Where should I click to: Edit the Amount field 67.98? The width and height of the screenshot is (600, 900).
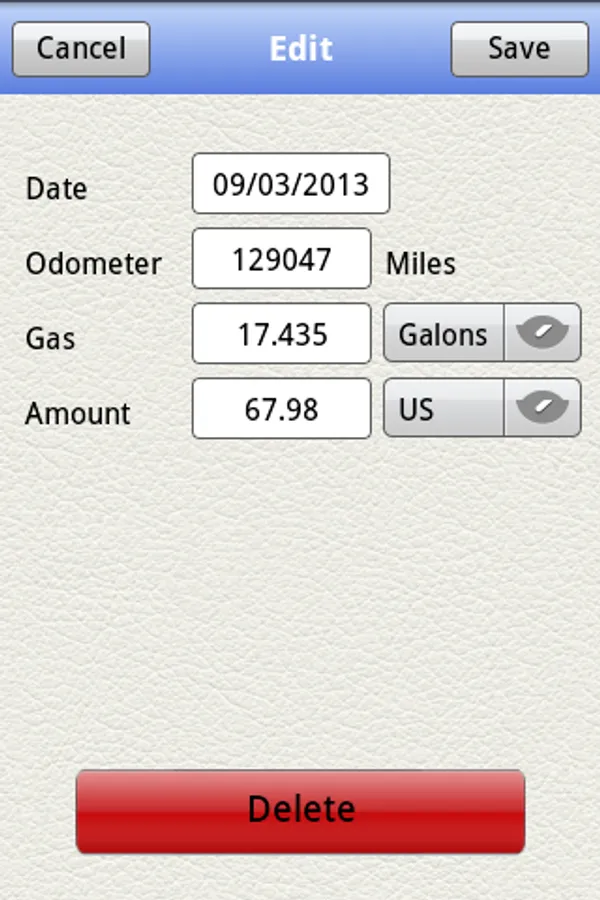coord(281,409)
